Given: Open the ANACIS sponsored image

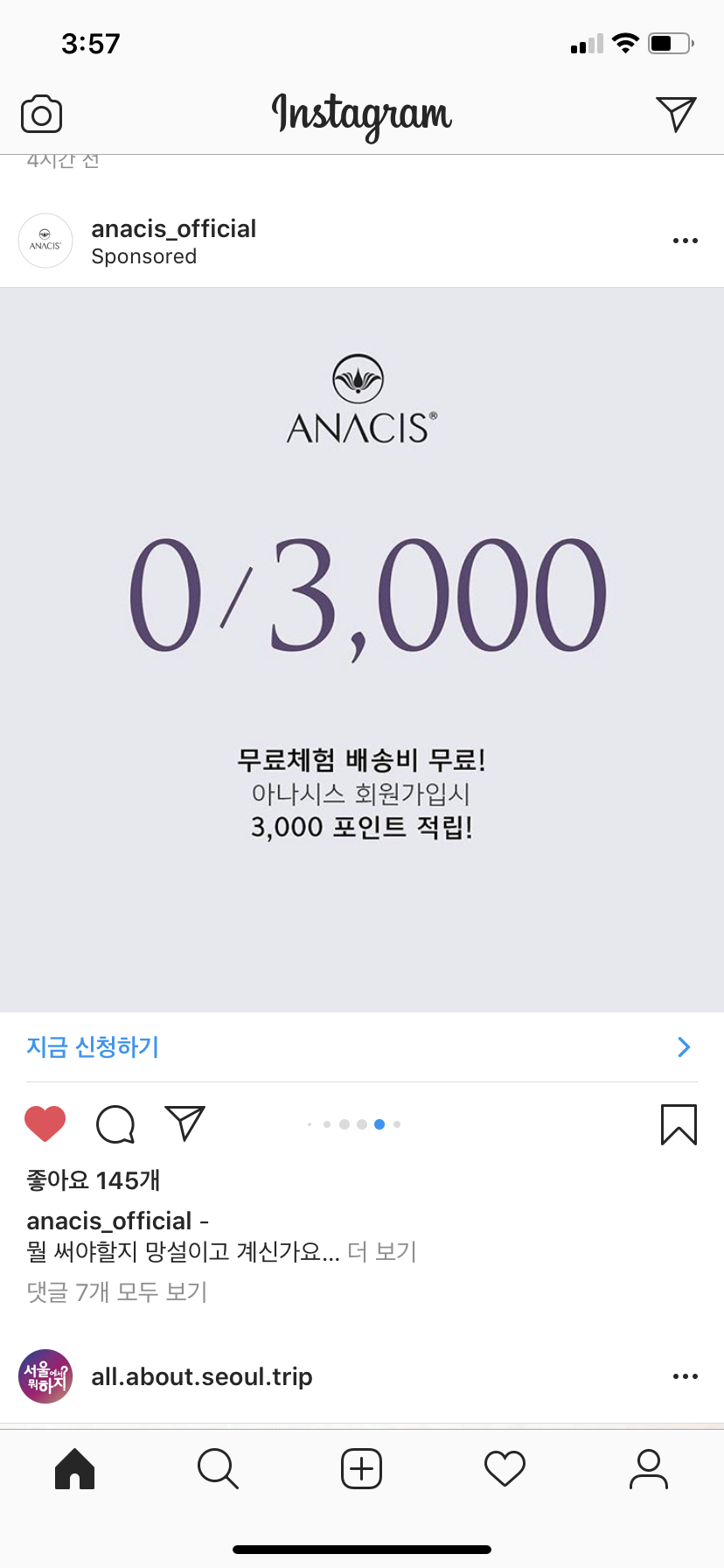Looking at the screenshot, I should pyautogui.click(x=362, y=649).
